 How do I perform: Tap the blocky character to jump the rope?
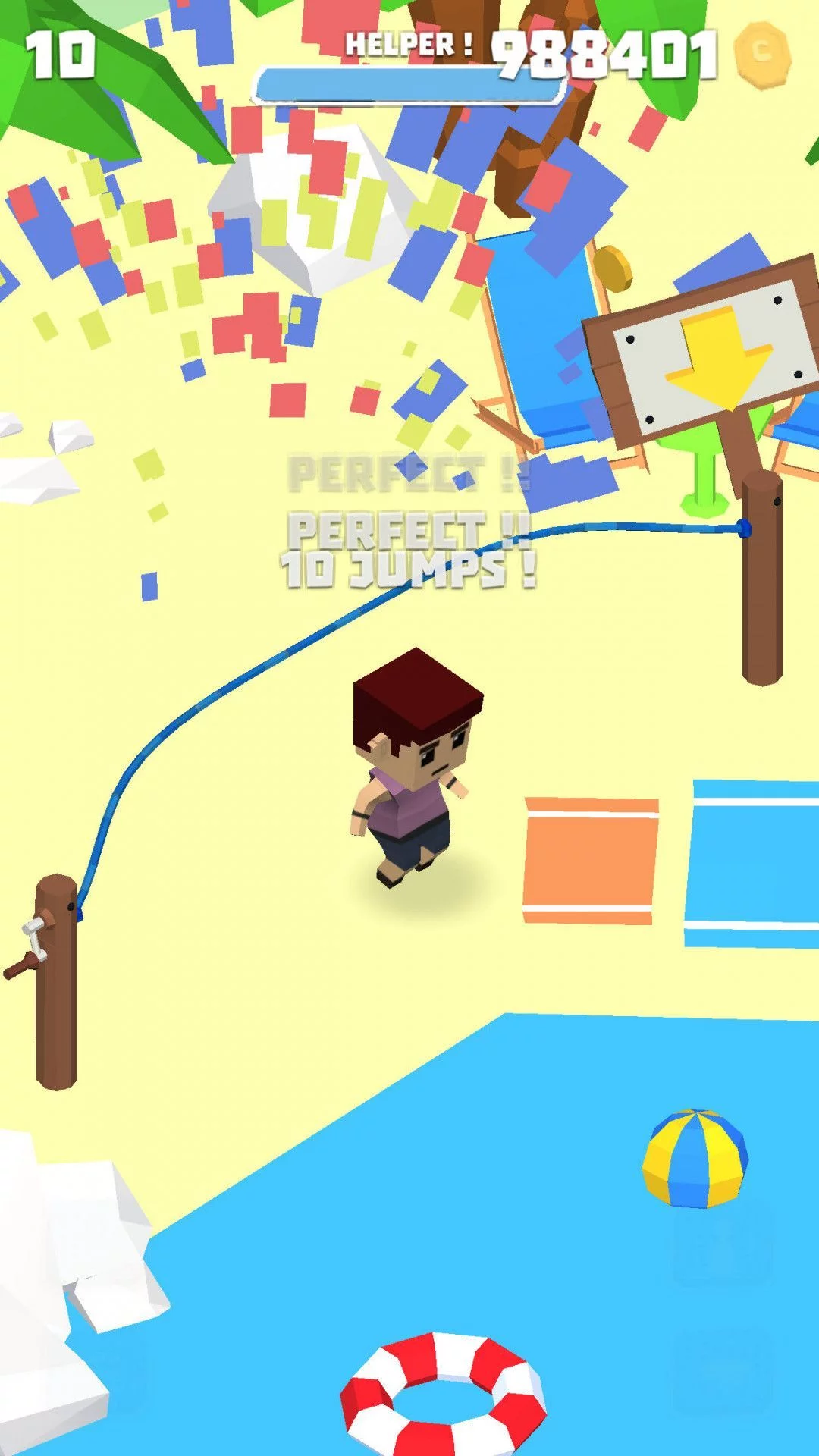point(415,767)
